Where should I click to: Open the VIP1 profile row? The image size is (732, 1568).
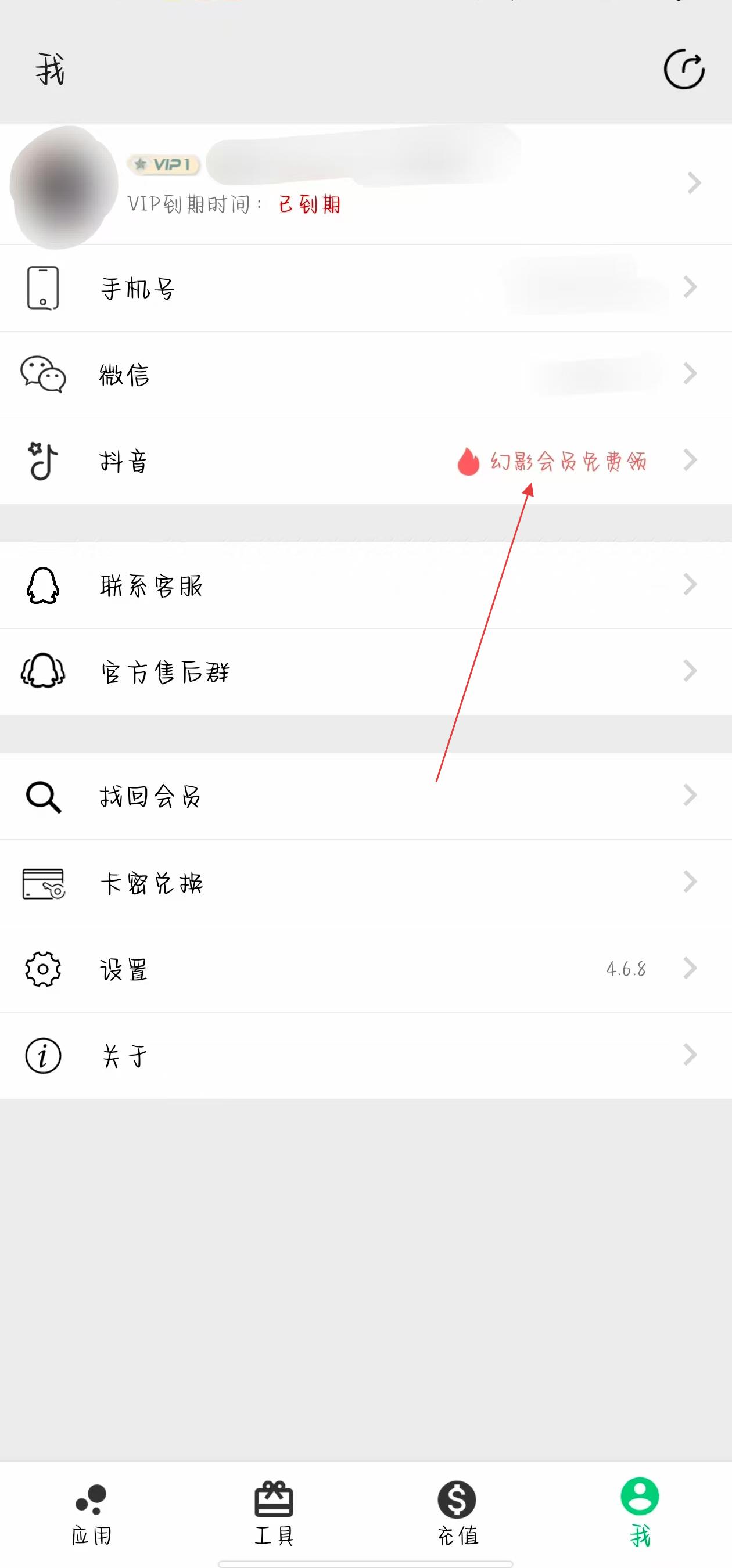coord(365,184)
